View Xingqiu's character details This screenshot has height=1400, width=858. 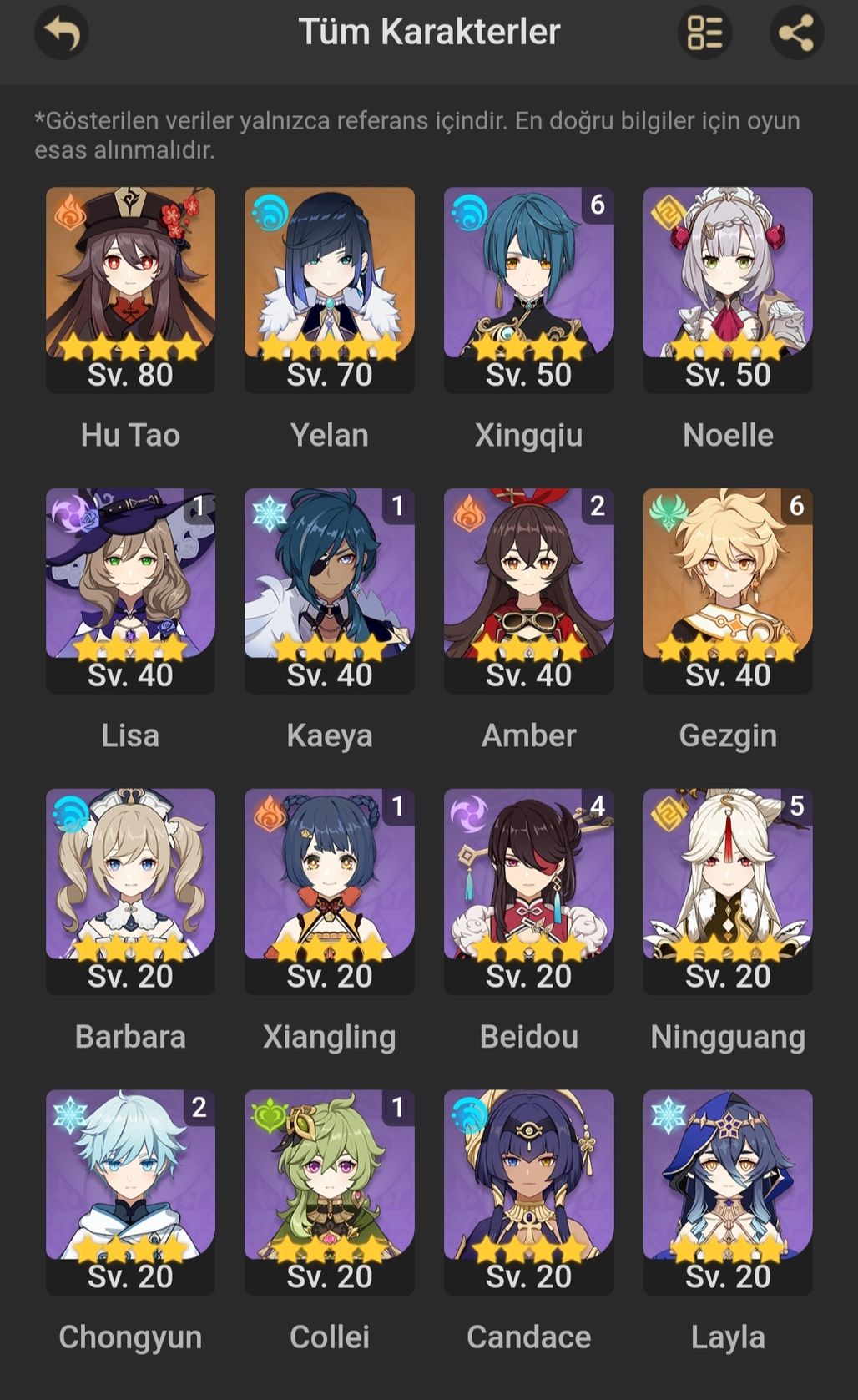tap(528, 289)
